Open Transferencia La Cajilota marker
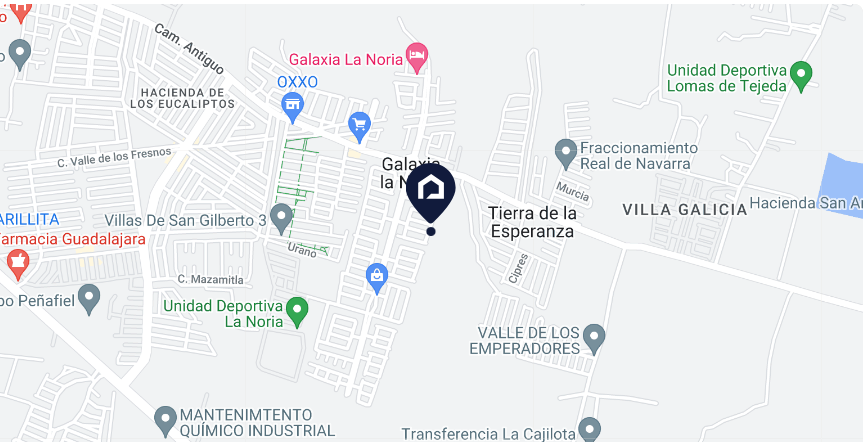Image resolution: width=867 pixels, height=442 pixels. point(589,429)
